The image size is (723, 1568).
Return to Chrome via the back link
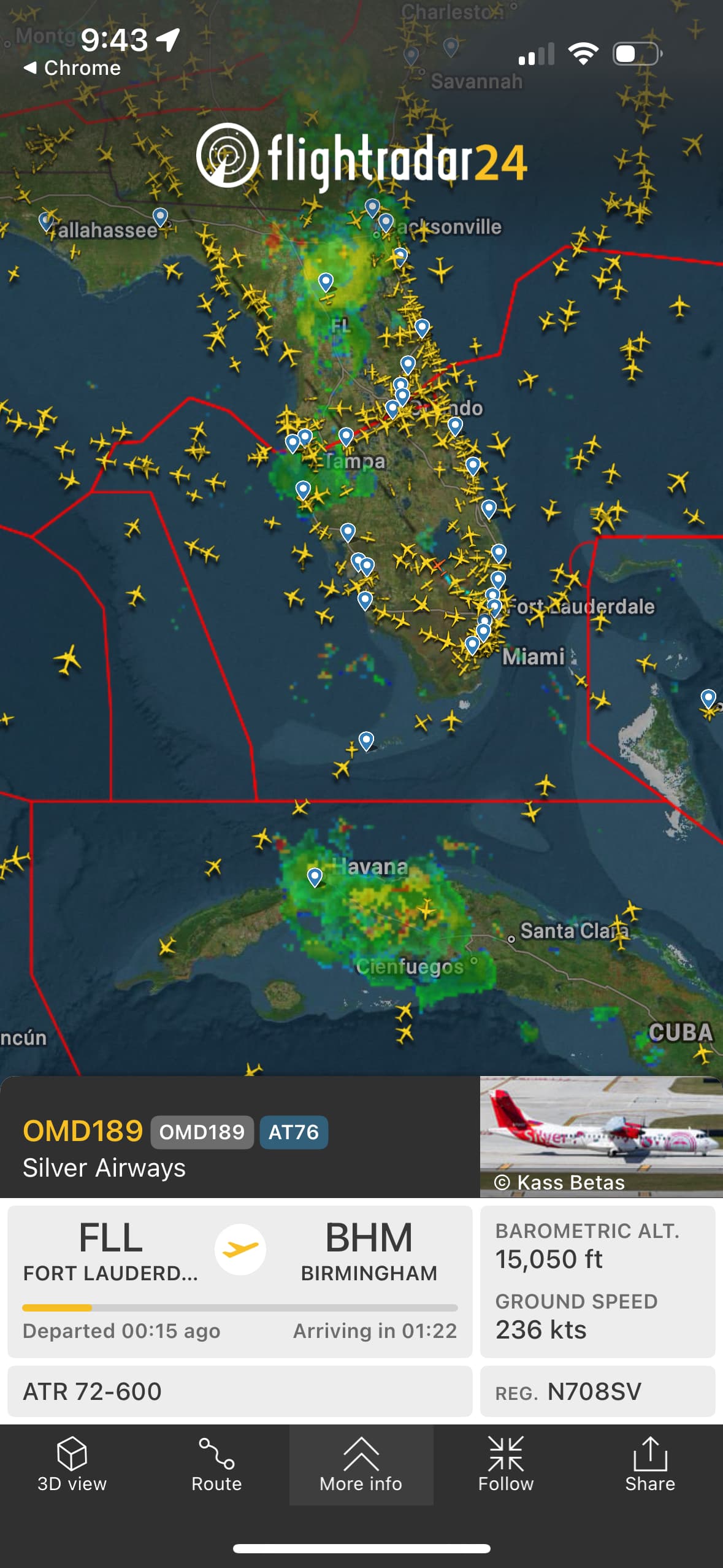click(72, 67)
